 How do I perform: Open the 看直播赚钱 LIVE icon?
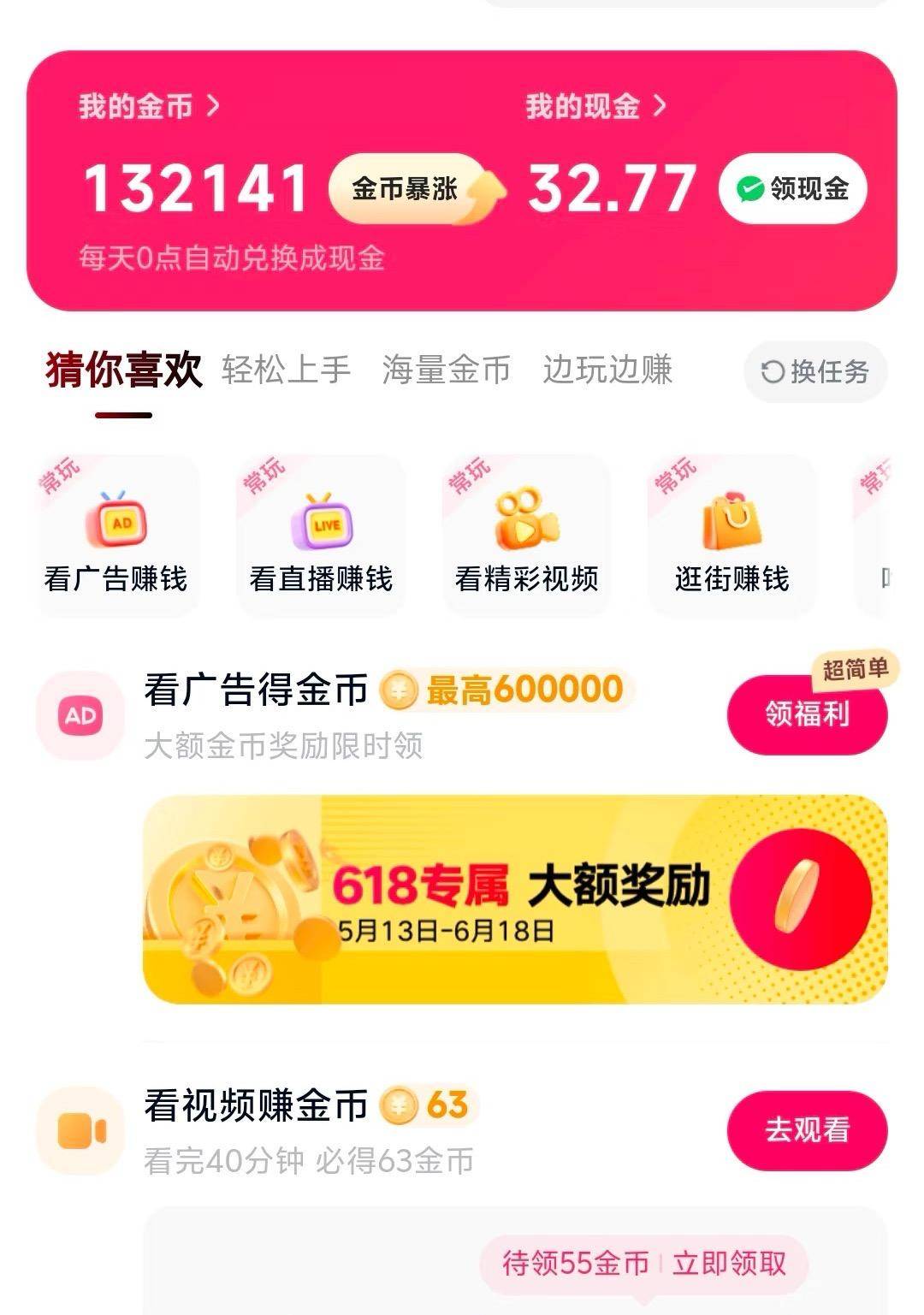point(322,524)
